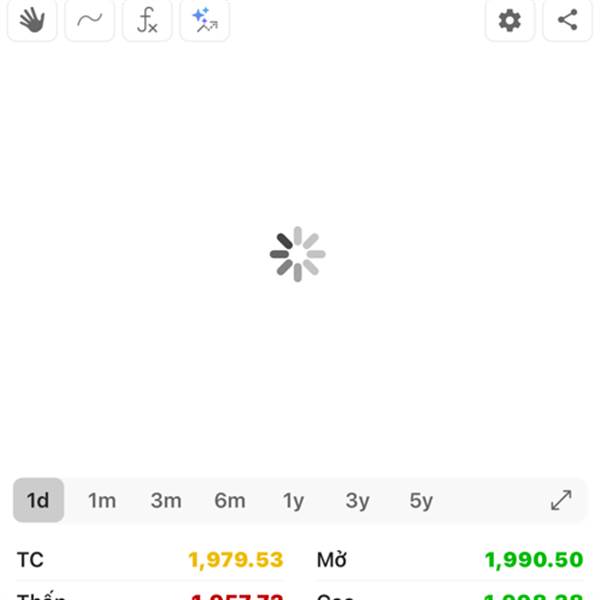The height and width of the screenshot is (600, 600).
Task: Open the AI chart analysis tool
Action: coord(205,20)
